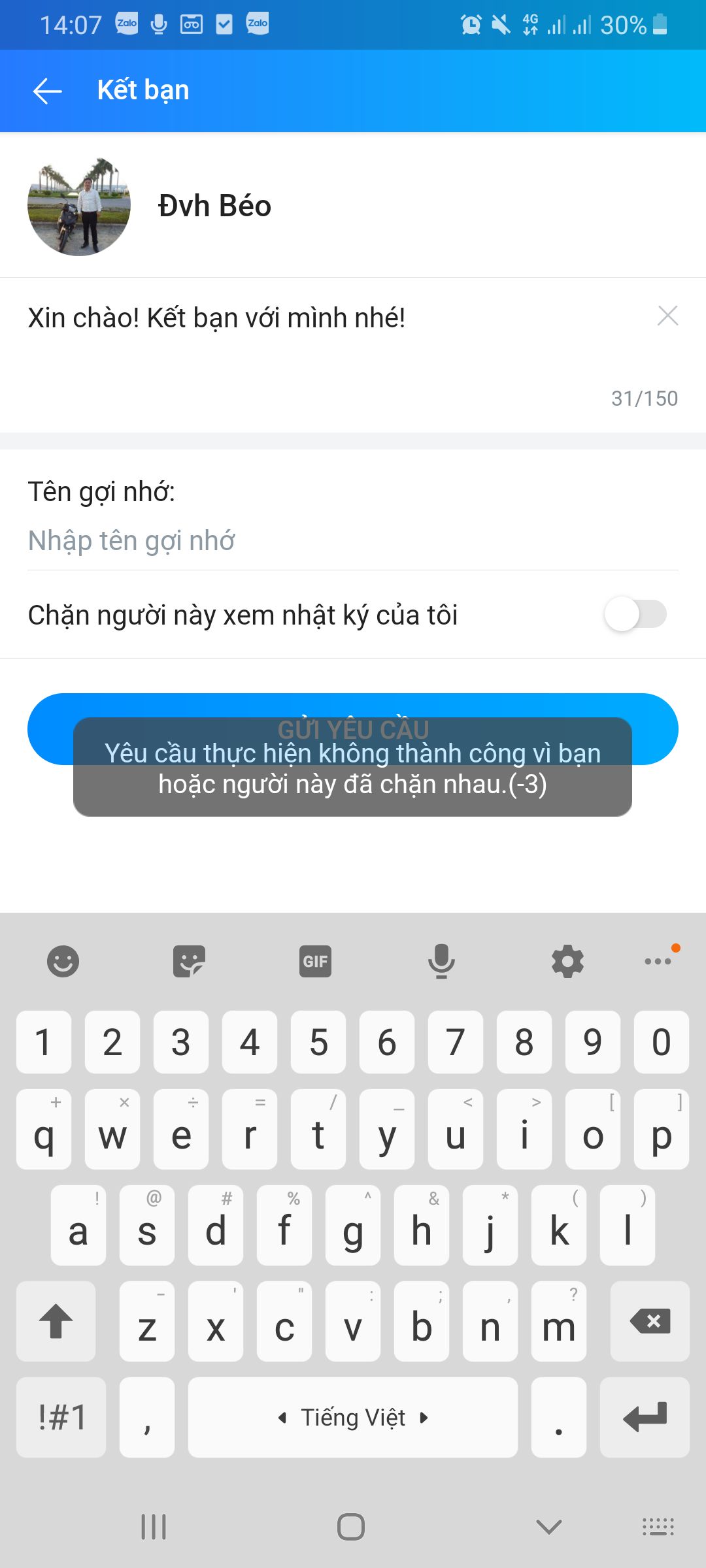Open the keyboard sticker panel

pyautogui.click(x=189, y=962)
